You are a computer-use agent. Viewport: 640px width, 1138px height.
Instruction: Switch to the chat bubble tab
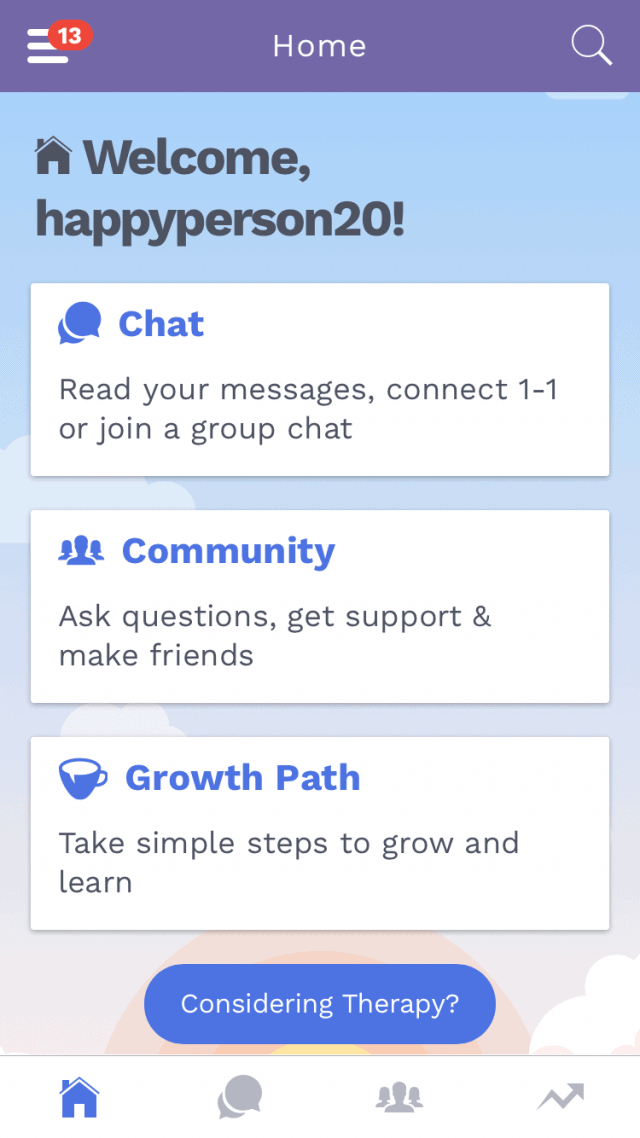click(240, 1098)
